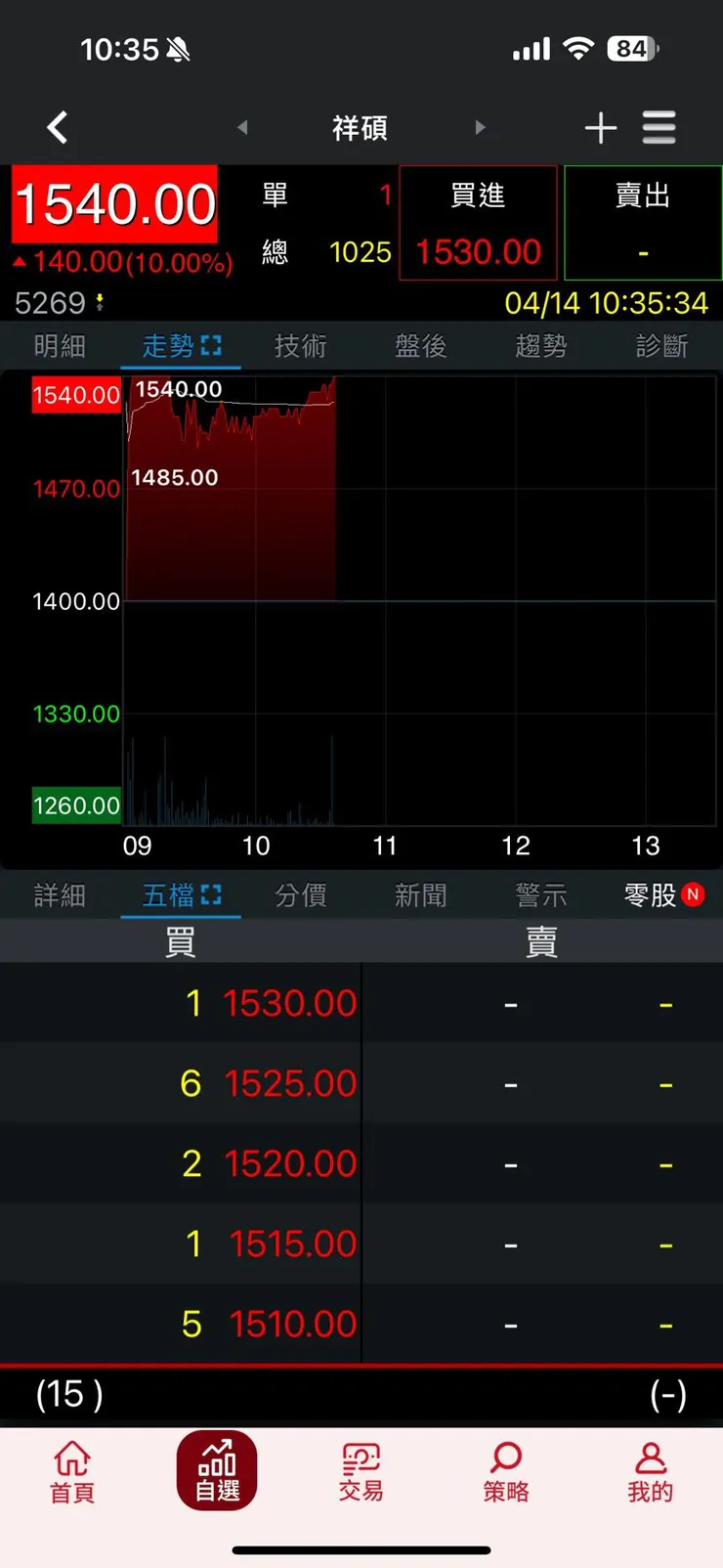Switch to the next stock arrow
This screenshot has height=1568, width=723.
480,127
